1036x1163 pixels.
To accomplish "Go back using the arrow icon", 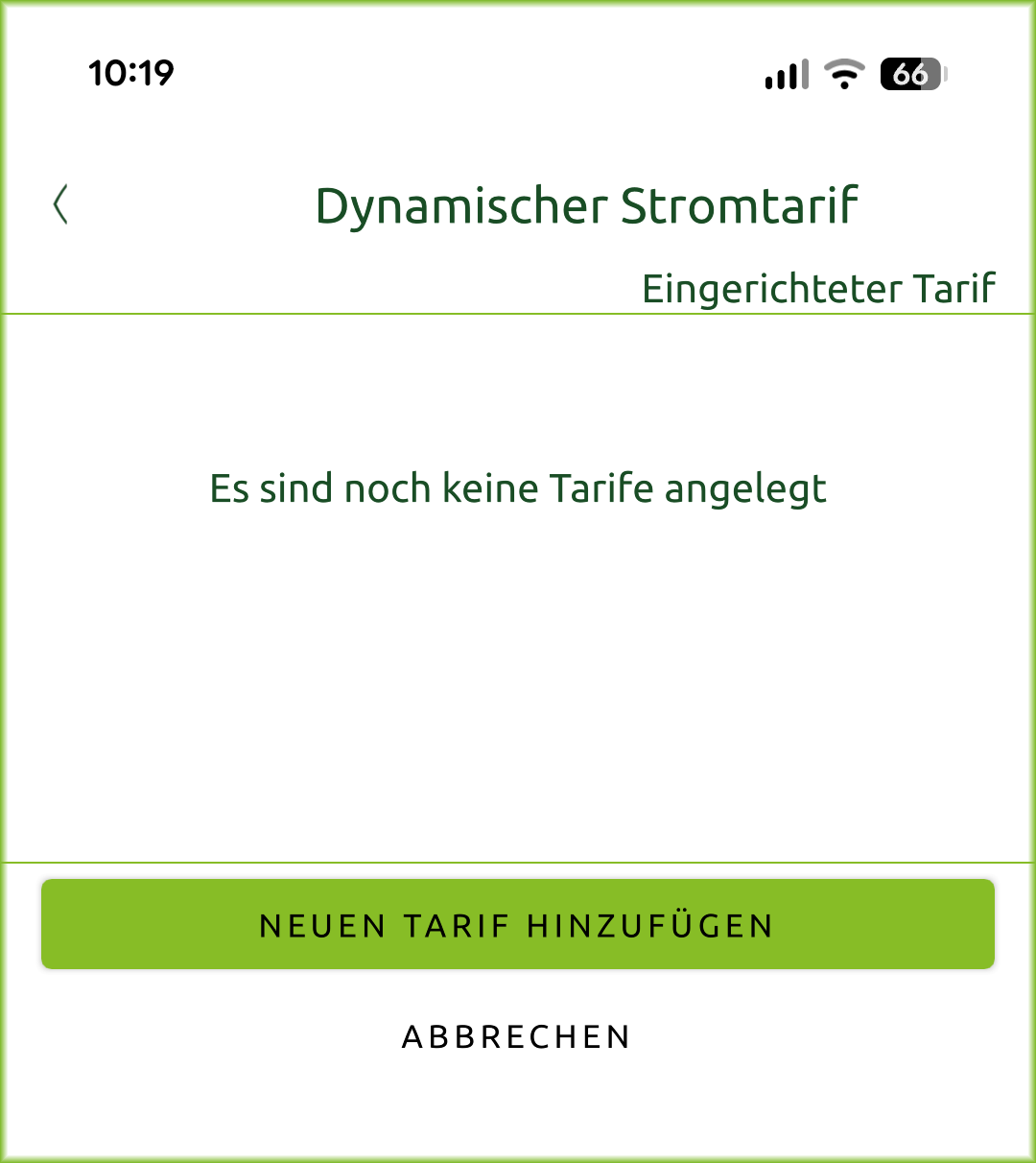I will pyautogui.click(x=60, y=205).
